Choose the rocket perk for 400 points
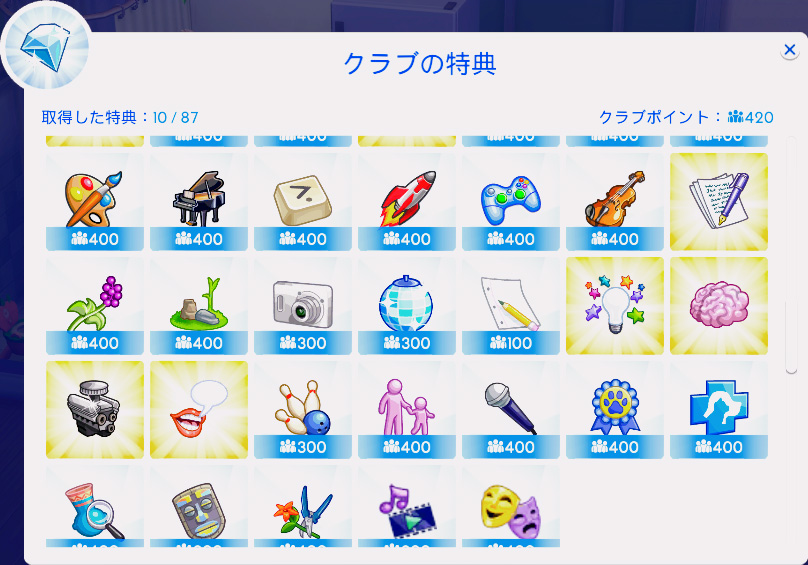 (407, 200)
